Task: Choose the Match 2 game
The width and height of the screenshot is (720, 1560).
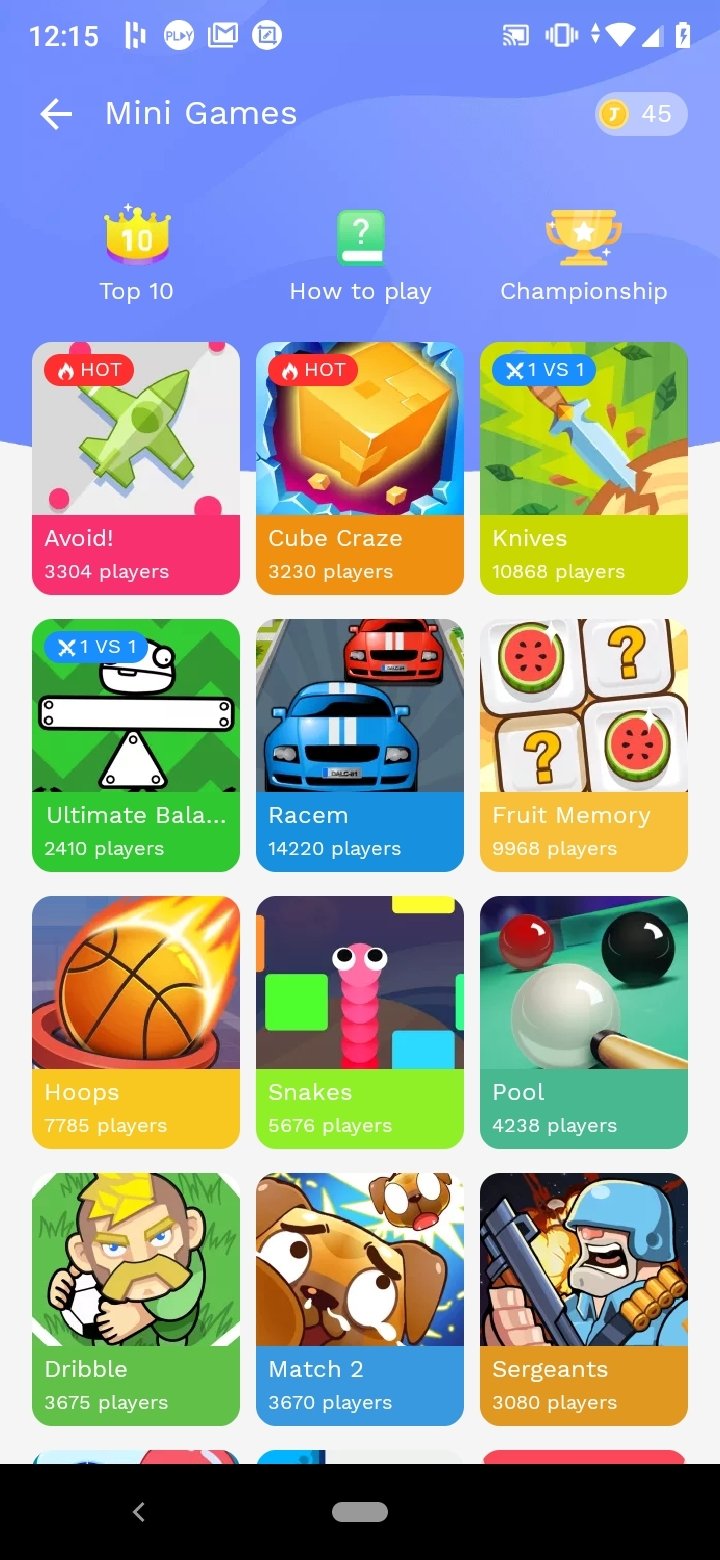Action: [x=360, y=1298]
